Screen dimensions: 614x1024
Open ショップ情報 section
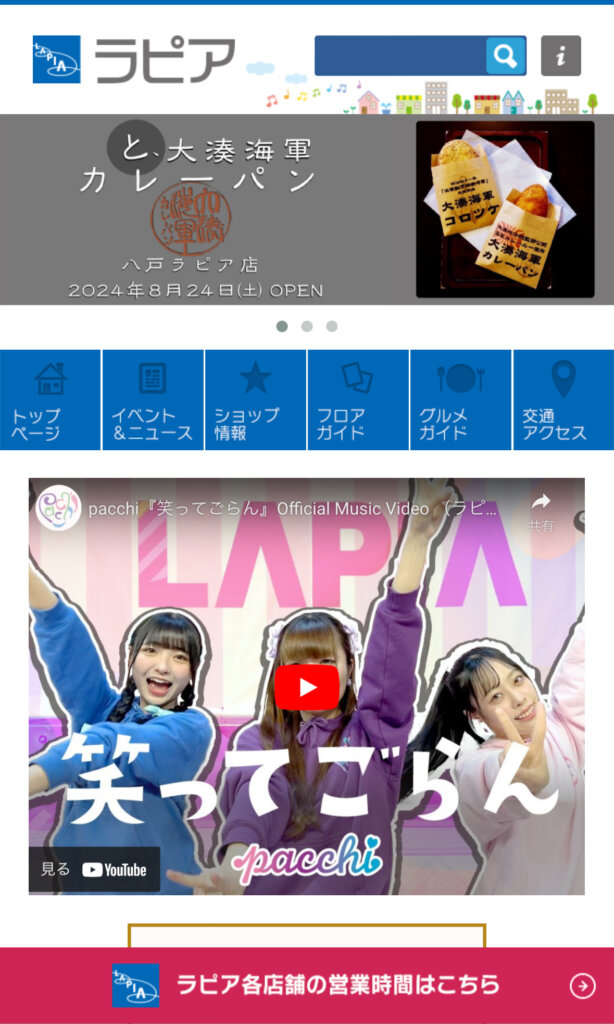point(255,400)
